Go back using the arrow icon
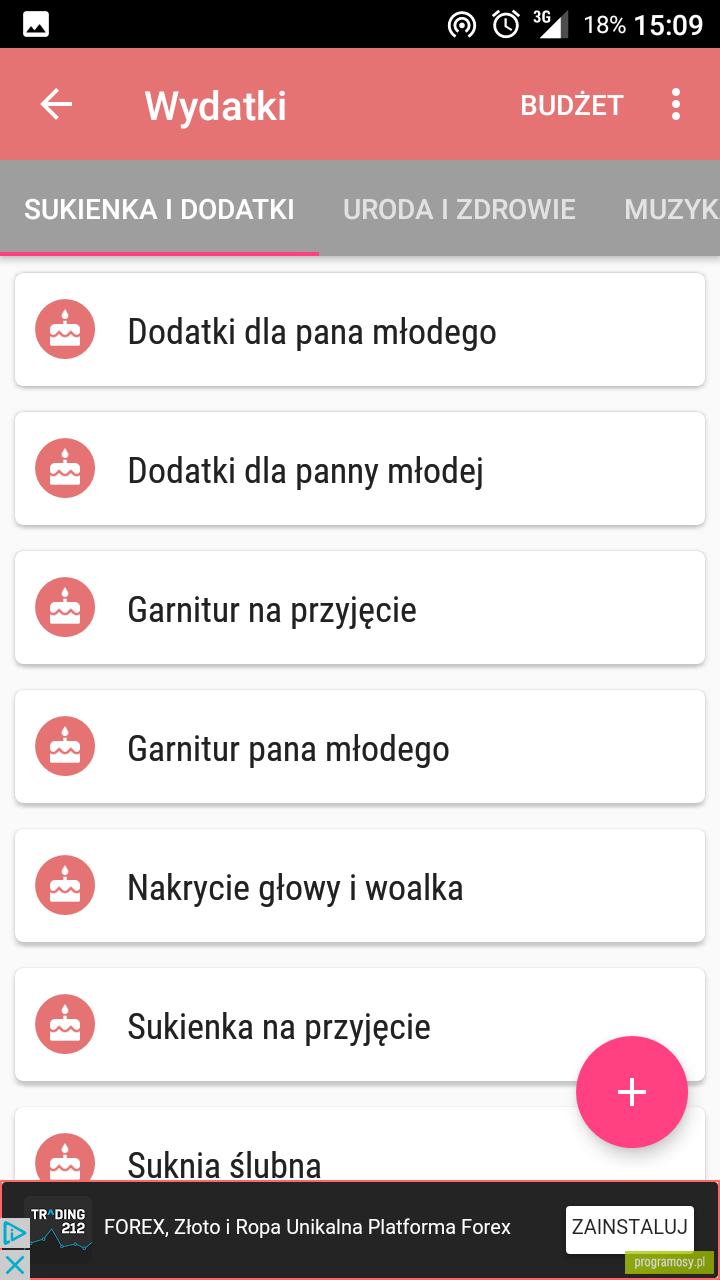Viewport: 720px width, 1280px height. pos(56,105)
